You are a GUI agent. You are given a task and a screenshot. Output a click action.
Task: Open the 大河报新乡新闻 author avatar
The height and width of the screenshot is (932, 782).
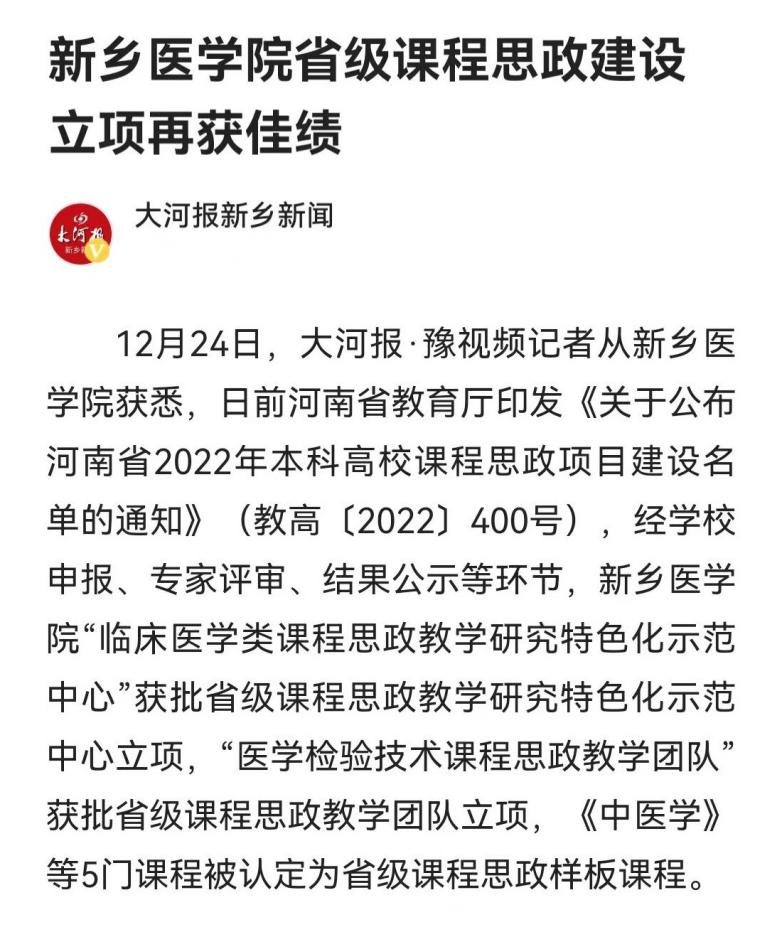coord(81,232)
